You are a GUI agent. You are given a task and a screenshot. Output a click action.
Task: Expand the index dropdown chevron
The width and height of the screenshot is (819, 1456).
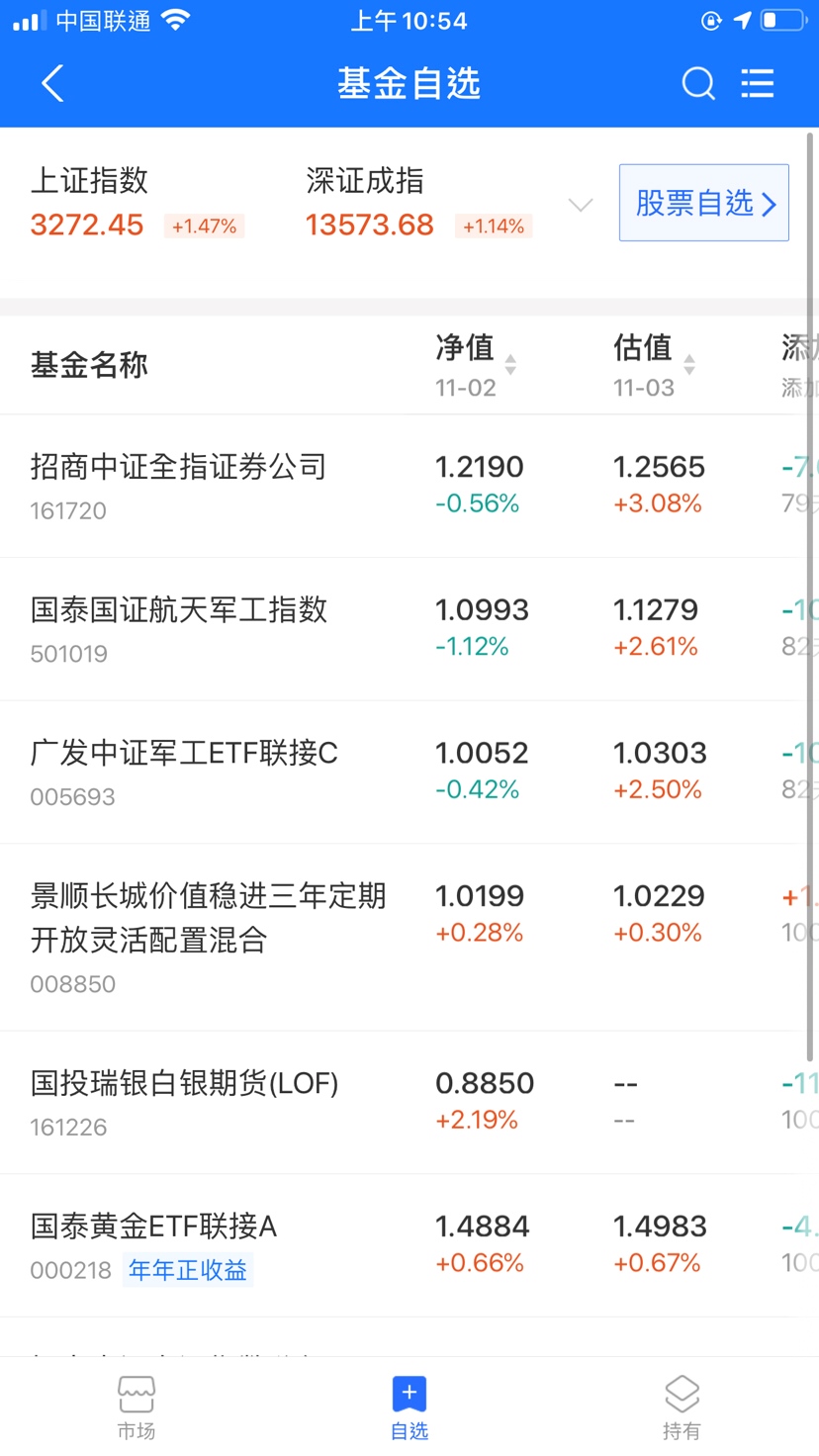tap(581, 205)
